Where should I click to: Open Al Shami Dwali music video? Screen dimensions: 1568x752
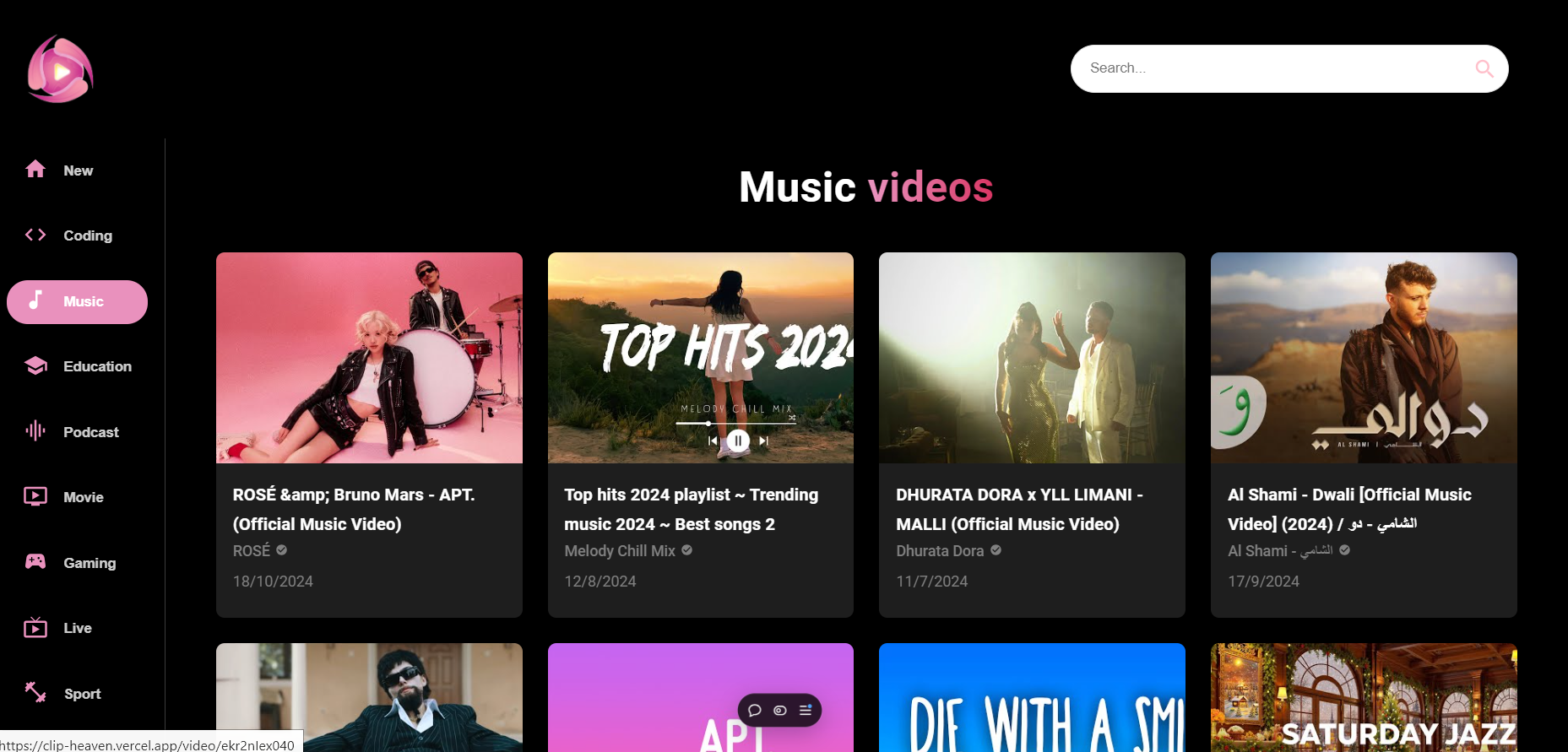point(1363,358)
